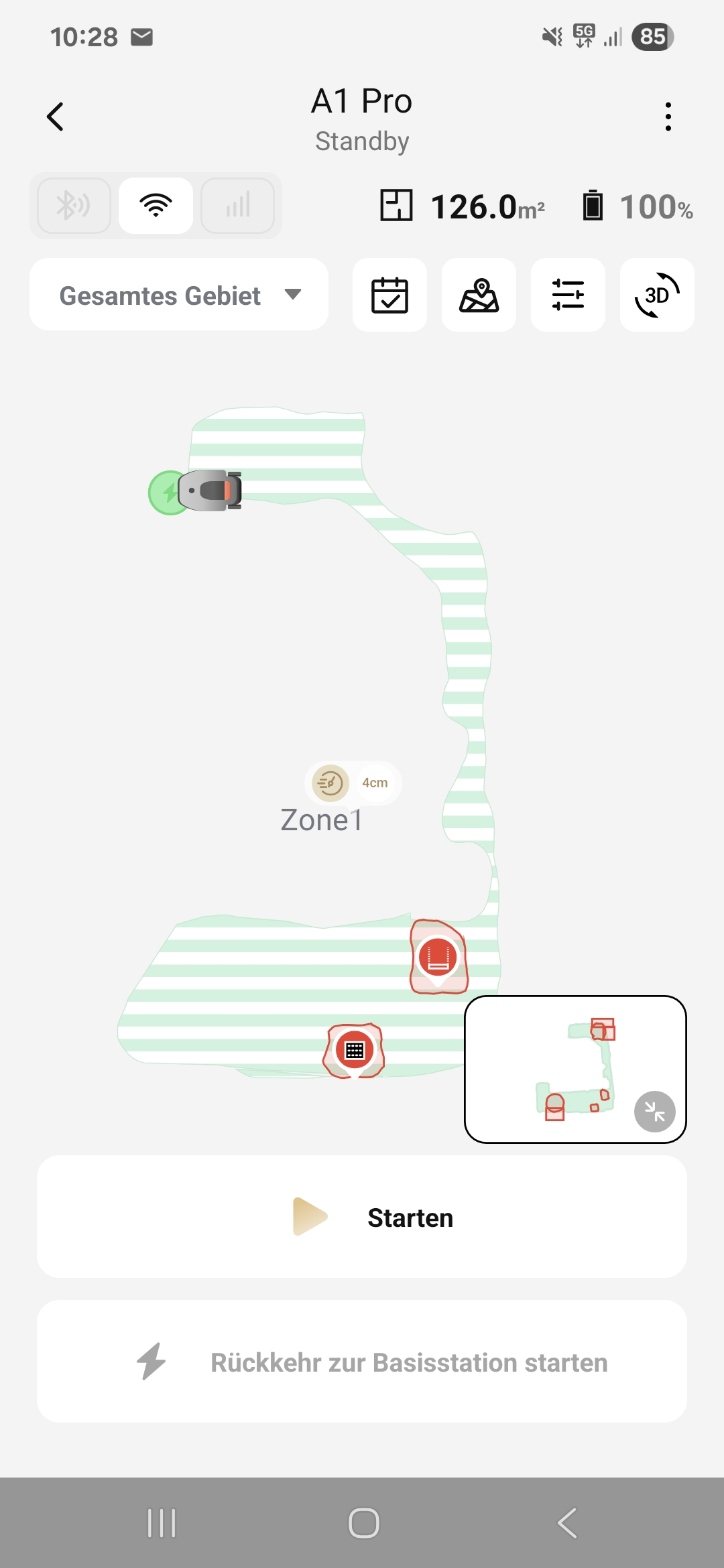Tap Starten to begin mowing
The image size is (724, 1568).
coord(362,1217)
